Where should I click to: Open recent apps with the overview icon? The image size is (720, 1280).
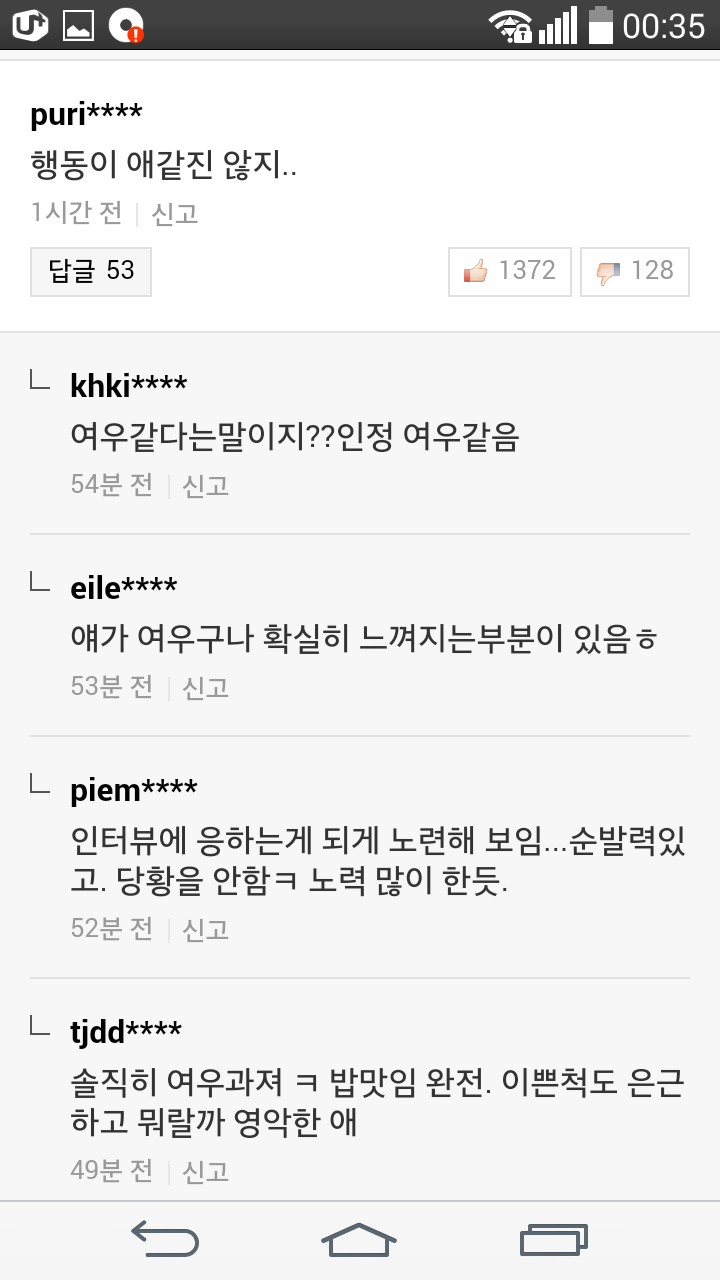point(553,1240)
